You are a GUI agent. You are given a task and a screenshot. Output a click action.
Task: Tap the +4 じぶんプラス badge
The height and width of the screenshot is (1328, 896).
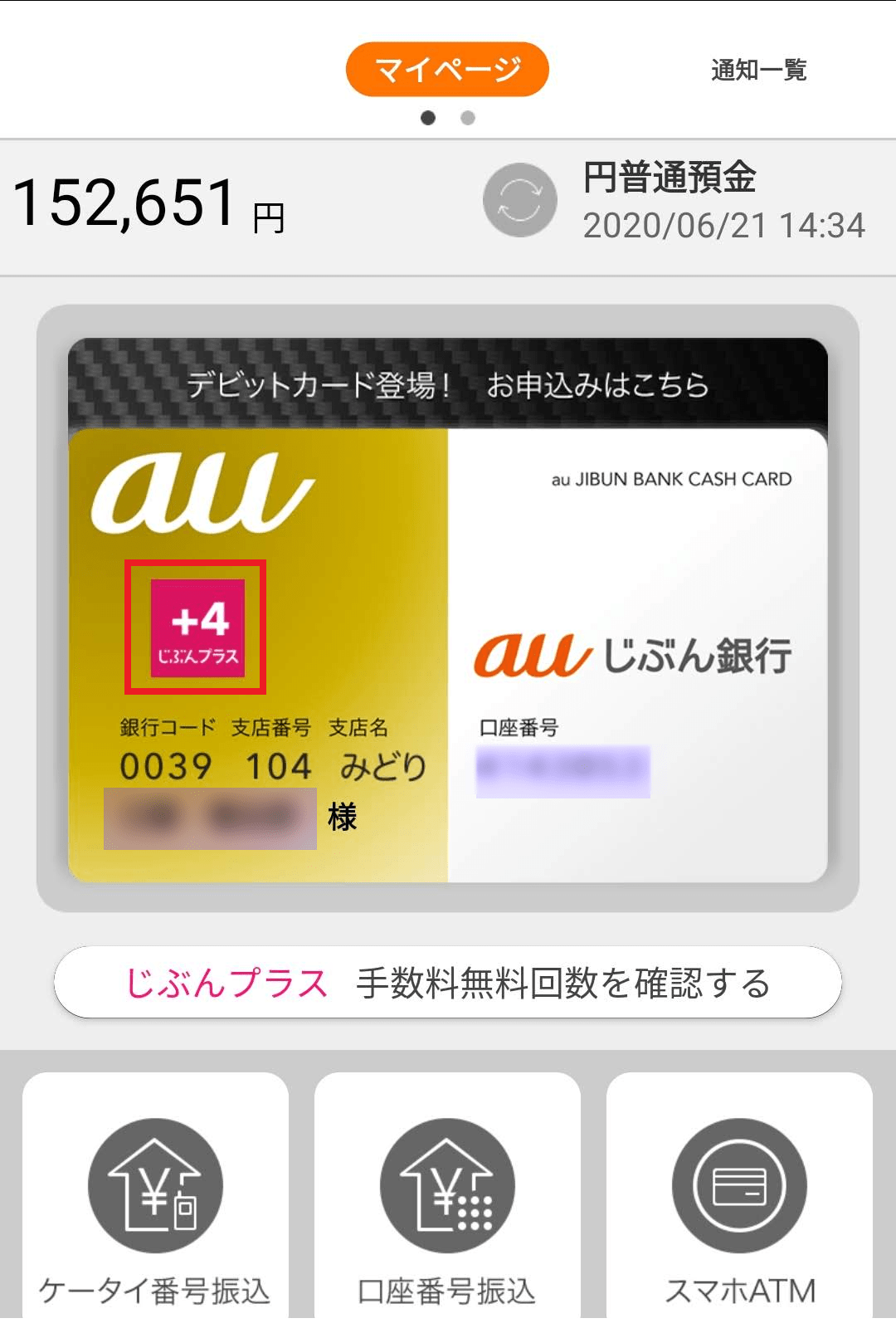197,627
